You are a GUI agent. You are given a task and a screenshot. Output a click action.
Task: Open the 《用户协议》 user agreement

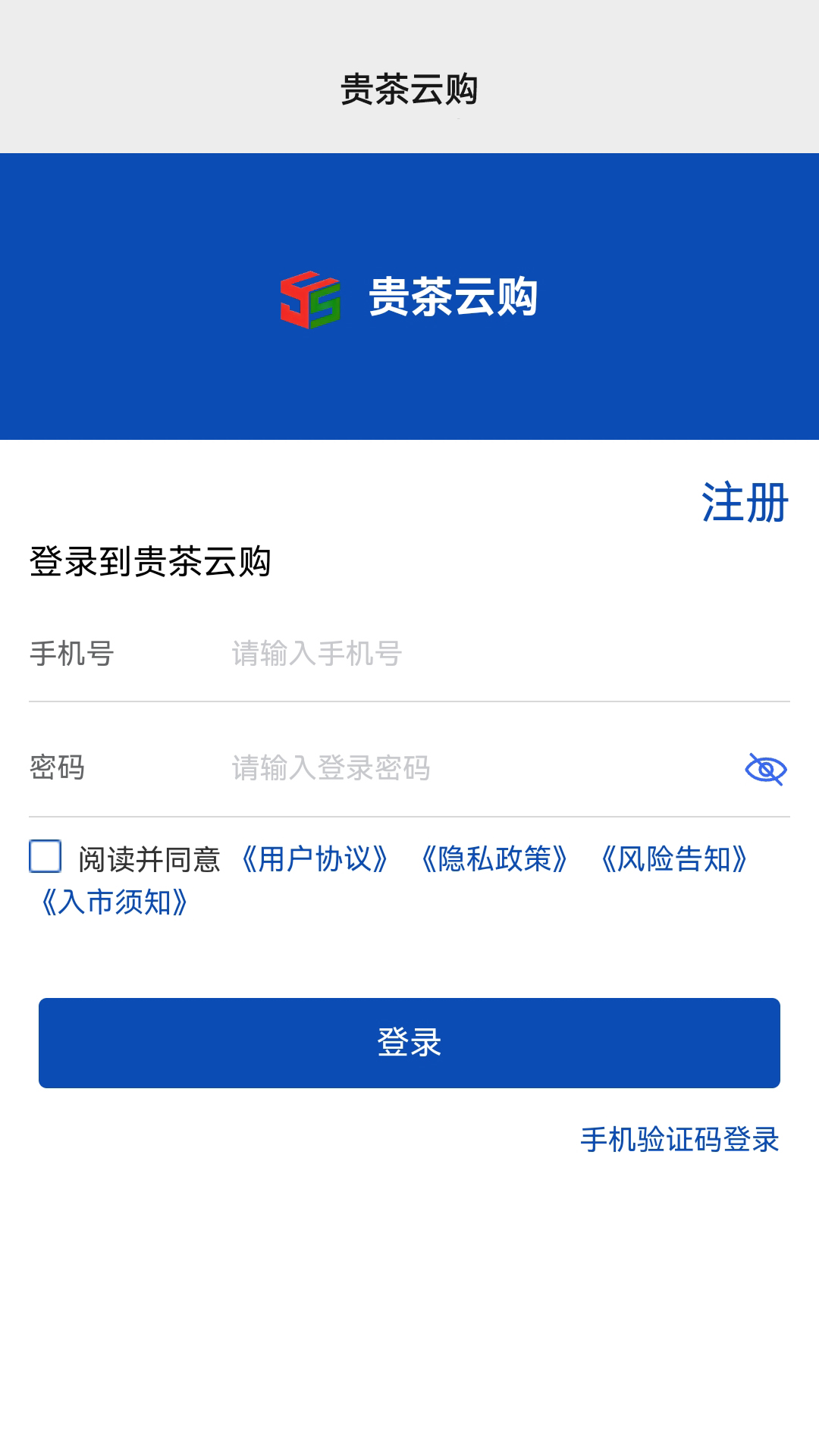315,858
